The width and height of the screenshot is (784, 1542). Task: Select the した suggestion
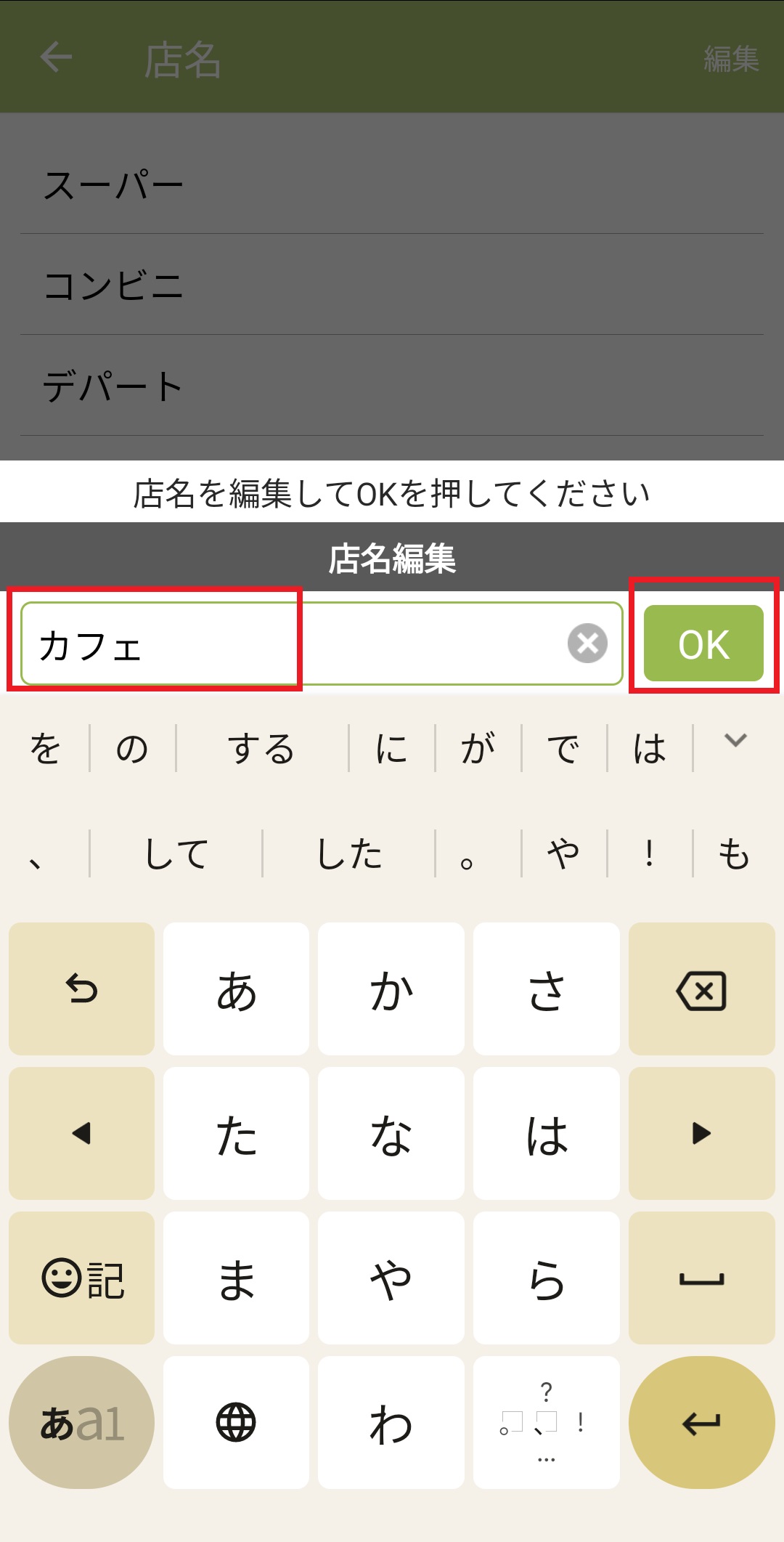349,853
